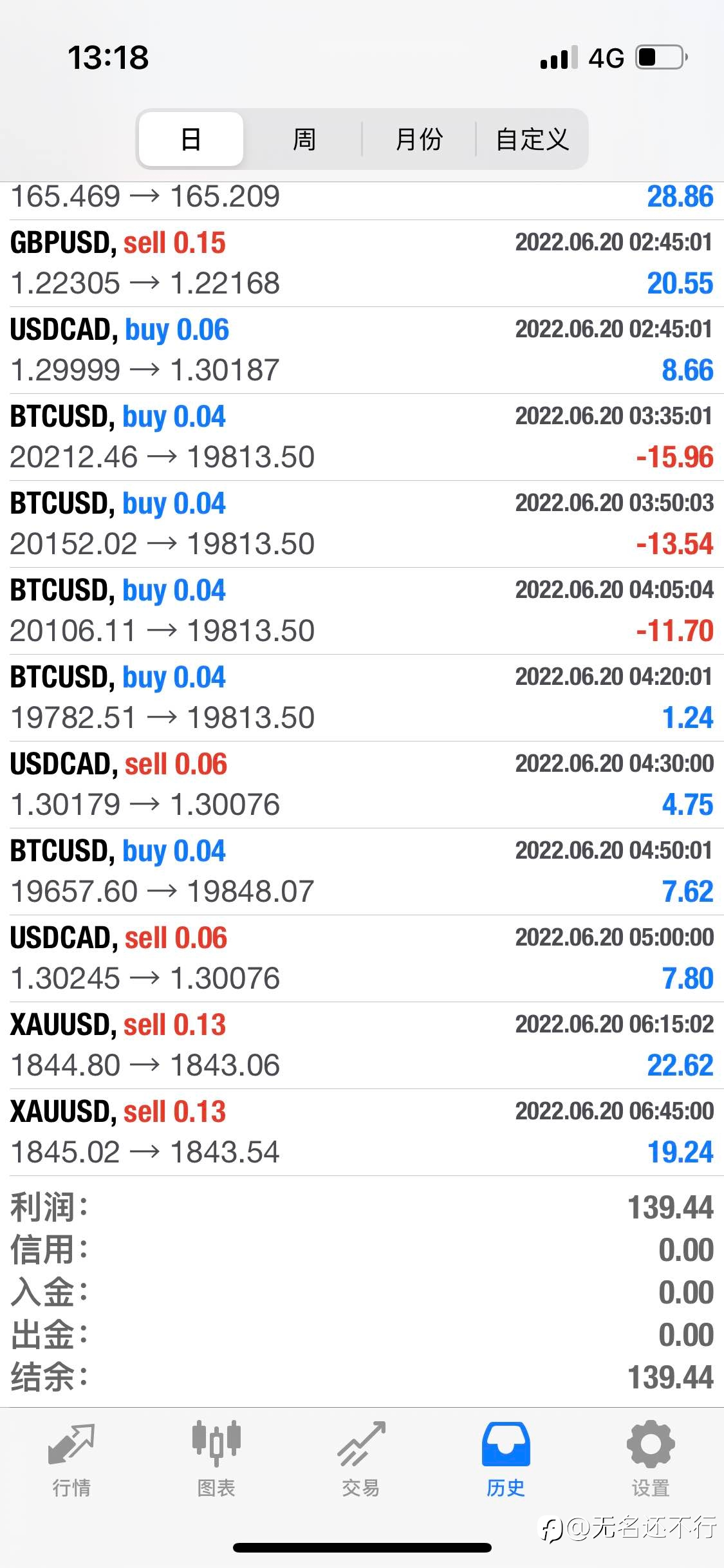Open the USDCAD sell trade at 04:30:00
The height and width of the screenshot is (1568, 724).
point(362,785)
